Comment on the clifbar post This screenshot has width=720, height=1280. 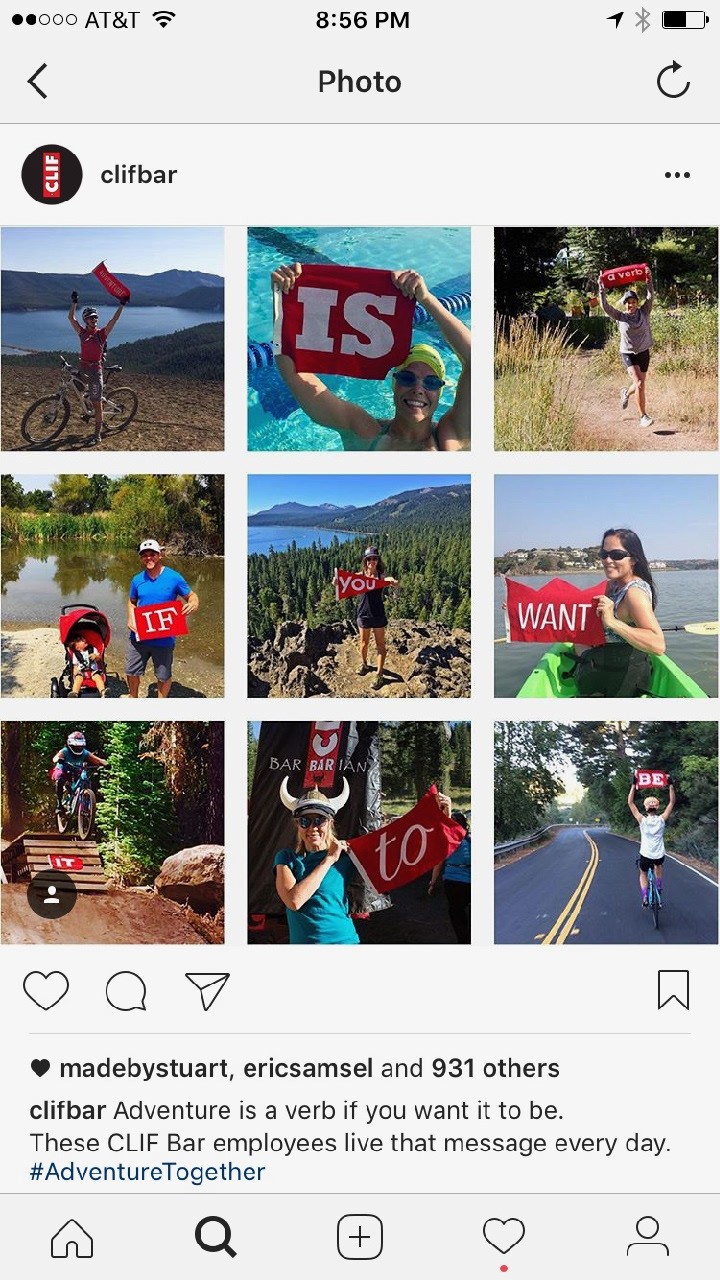click(126, 991)
